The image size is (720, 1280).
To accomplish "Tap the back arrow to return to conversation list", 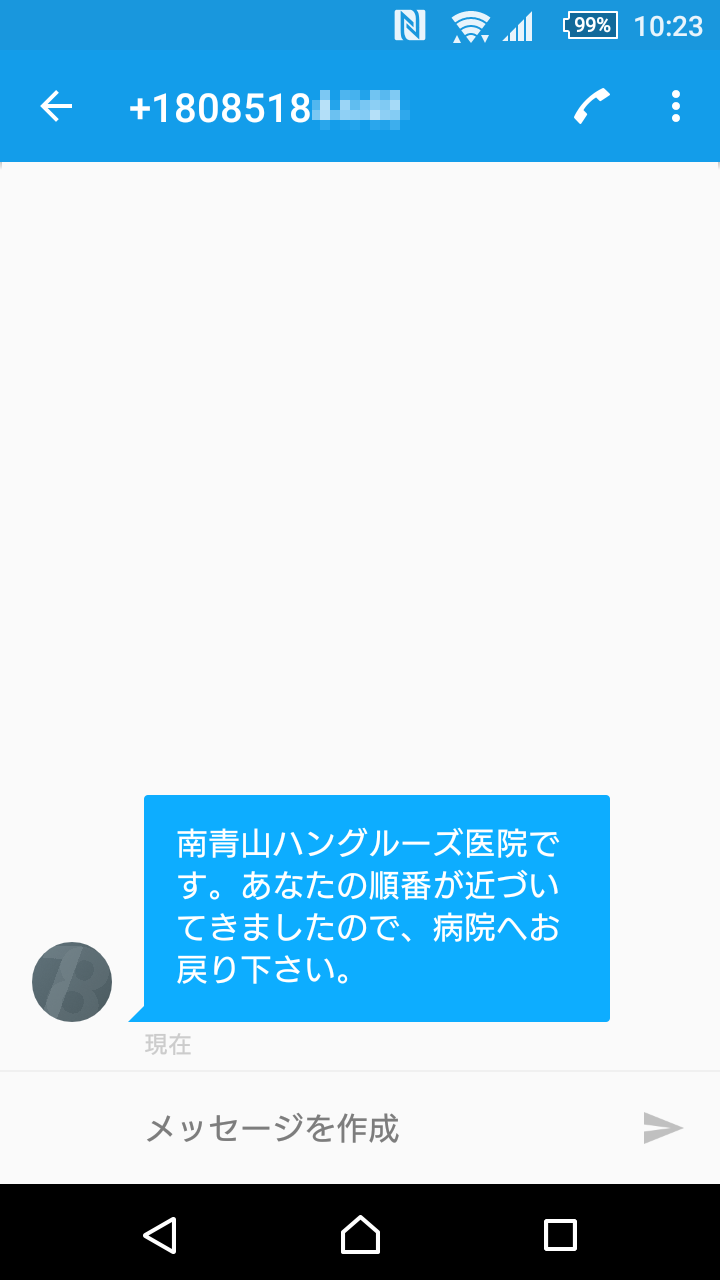I will pos(55,105).
